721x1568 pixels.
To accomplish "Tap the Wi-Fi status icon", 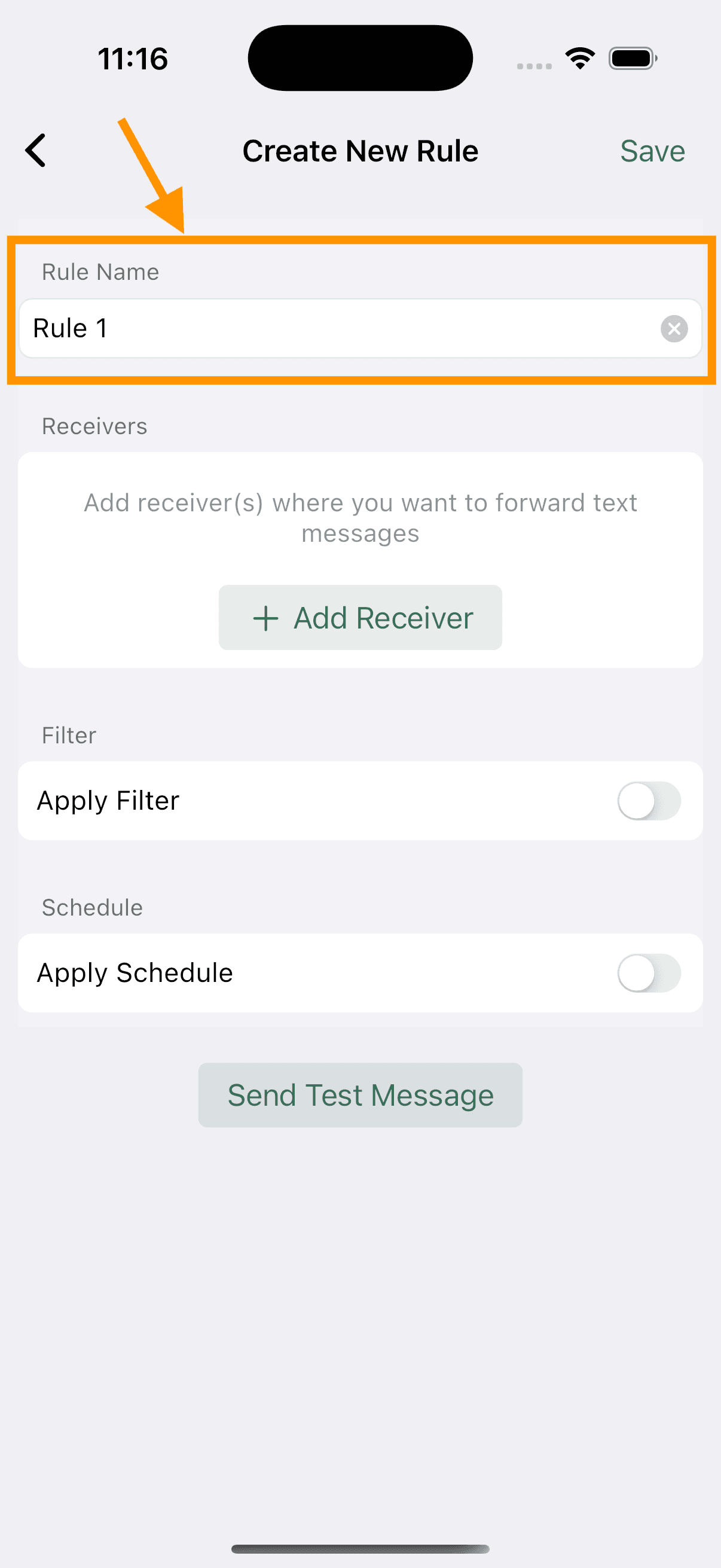I will click(x=579, y=57).
